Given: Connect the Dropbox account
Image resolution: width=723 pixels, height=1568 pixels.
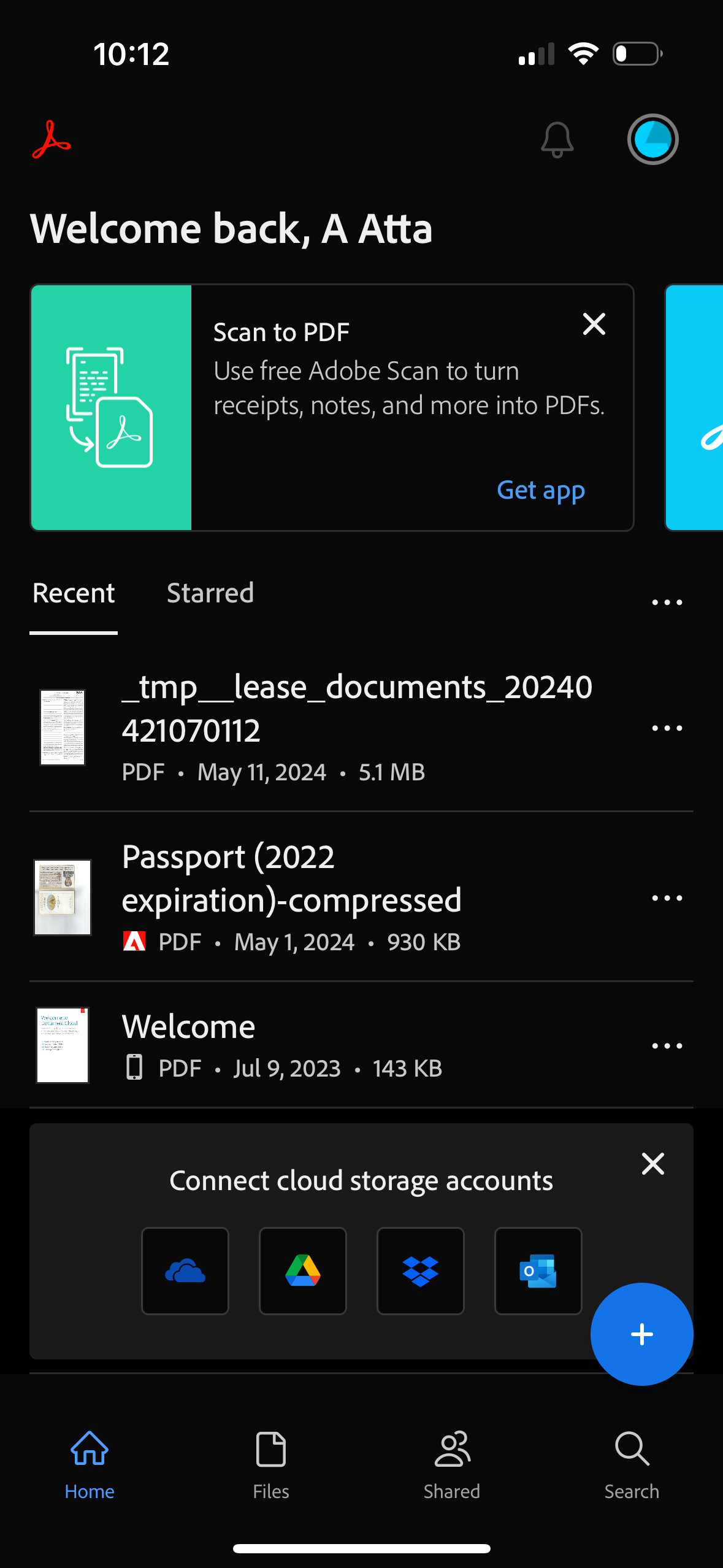Looking at the screenshot, I should (x=421, y=1271).
